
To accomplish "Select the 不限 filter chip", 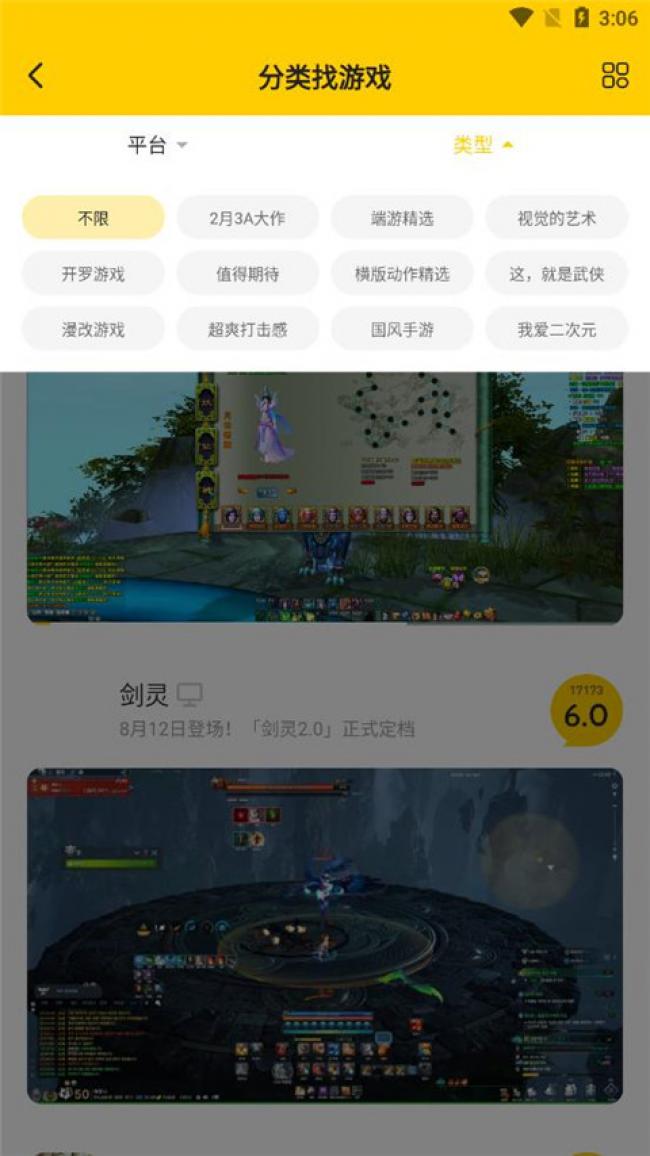I will pyautogui.click(x=93, y=218).
